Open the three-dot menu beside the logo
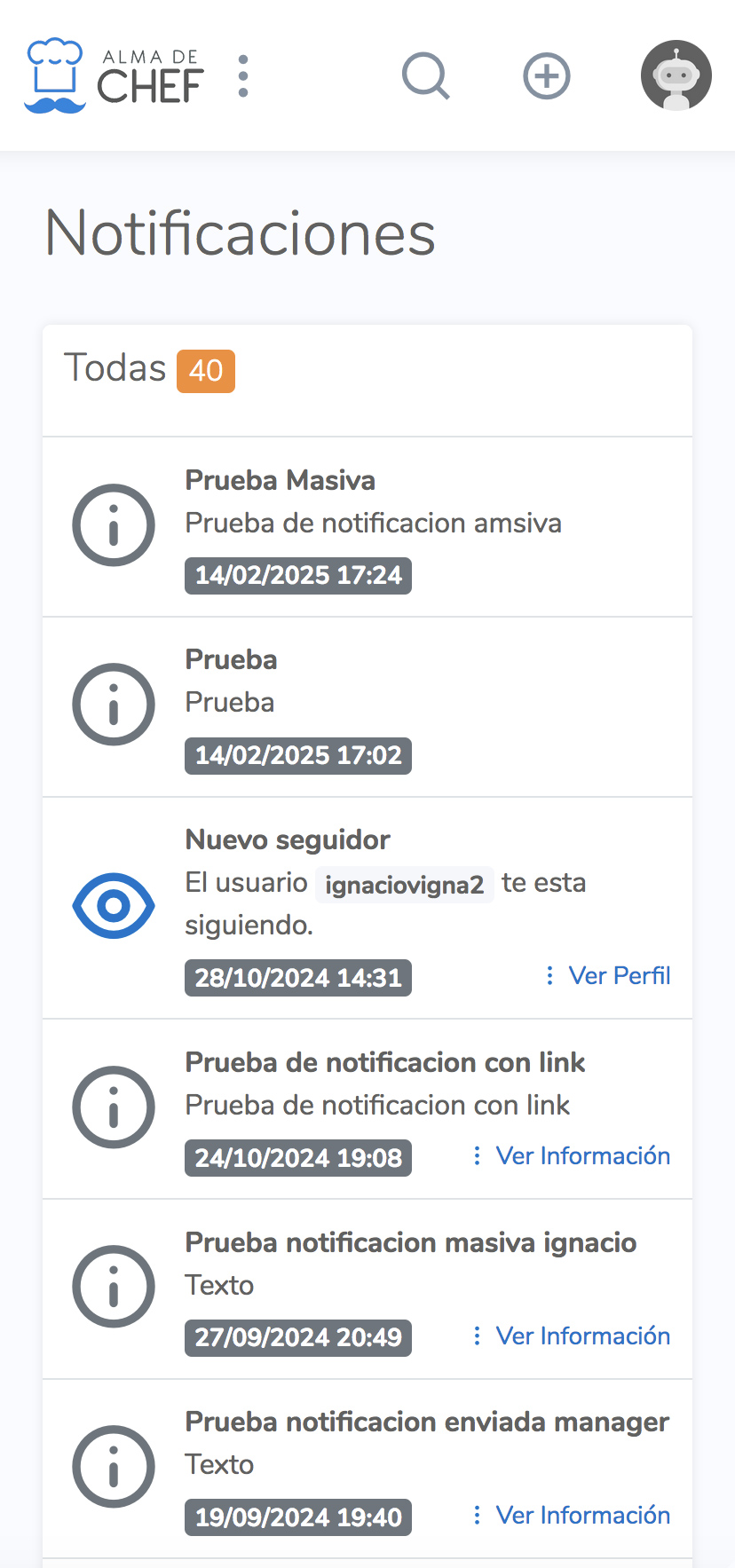The width and height of the screenshot is (735, 1568). [243, 76]
